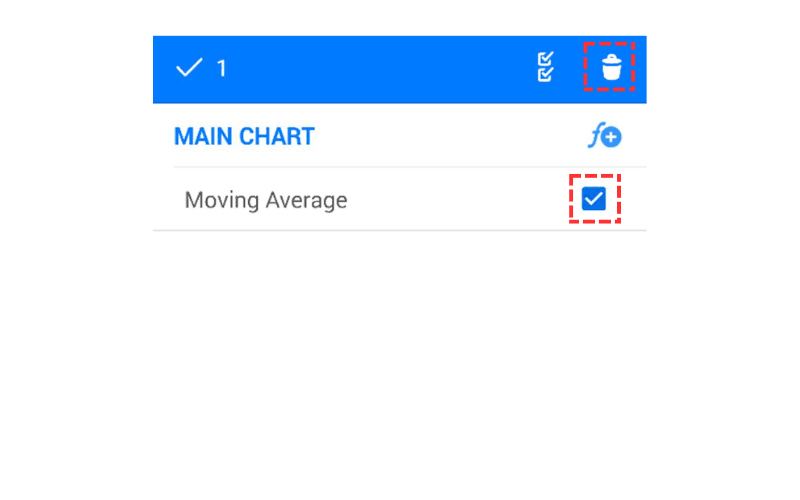Tap the select-all checklist icon
Viewport: 800px width, 500px height.
[545, 68]
